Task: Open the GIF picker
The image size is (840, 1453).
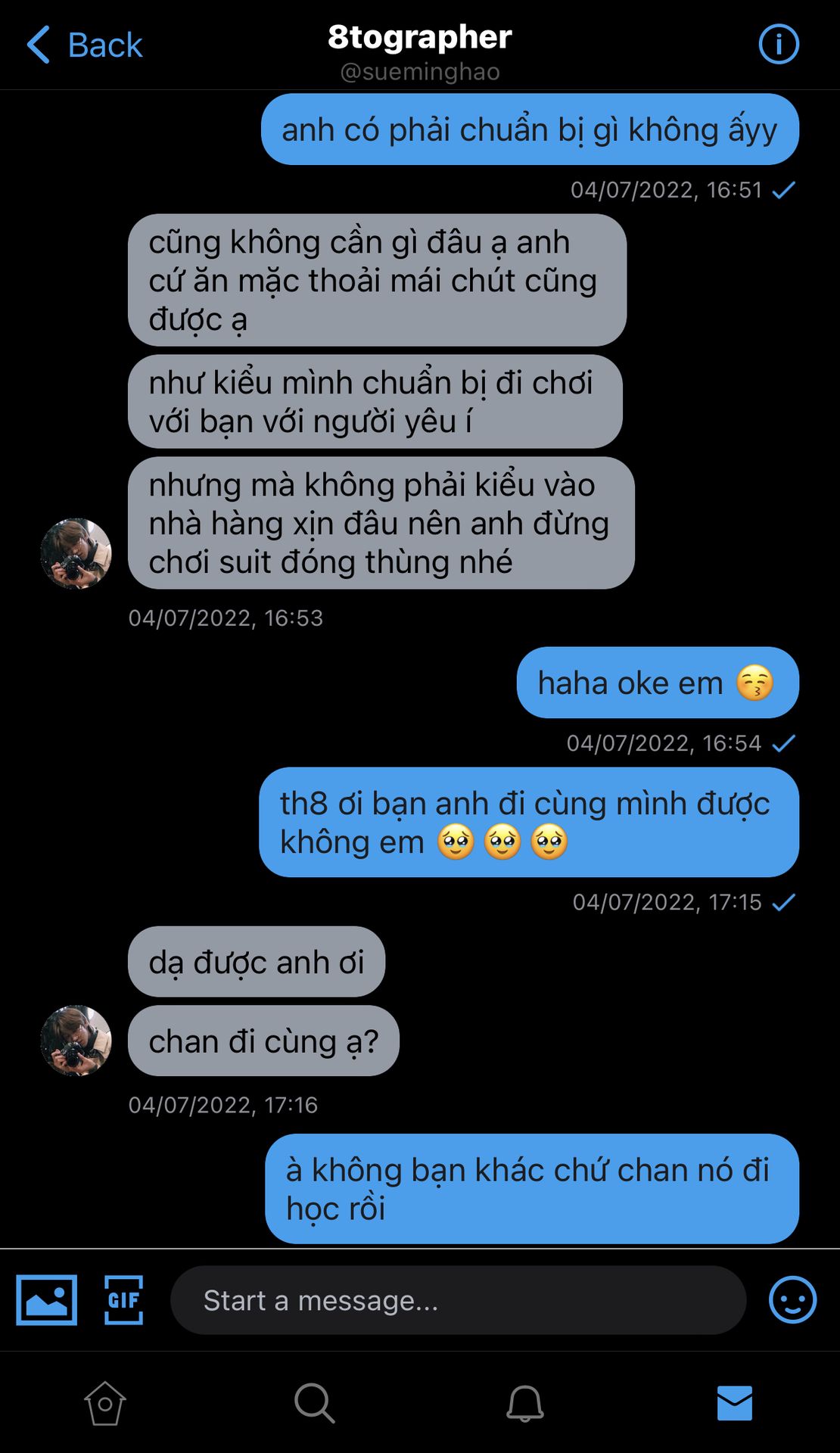Action: point(123,1300)
